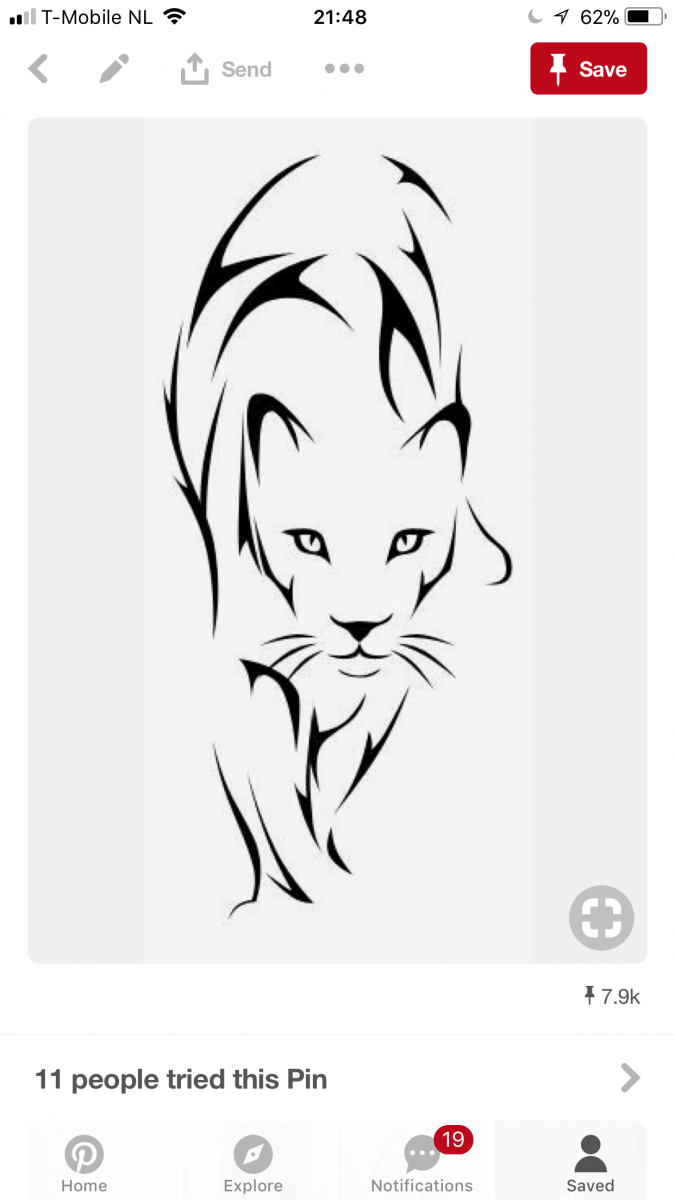This screenshot has width=675, height=1200.
Task: Go back using the top arrow
Action: 38,69
